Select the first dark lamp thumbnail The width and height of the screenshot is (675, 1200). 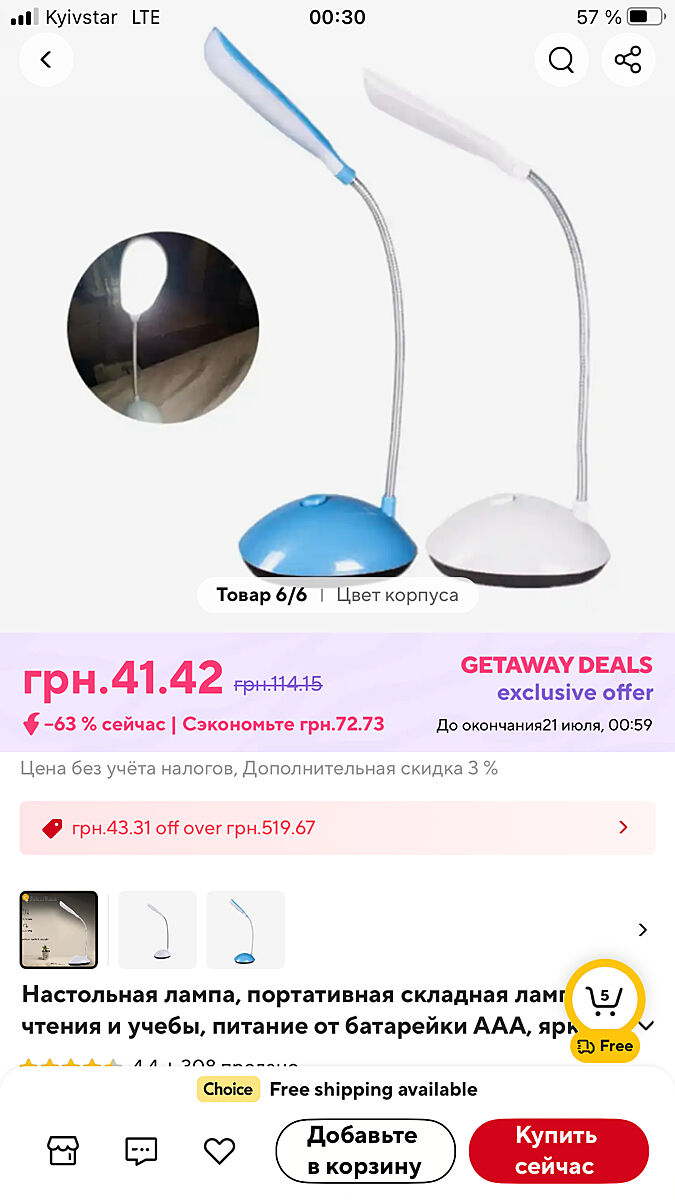click(59, 930)
